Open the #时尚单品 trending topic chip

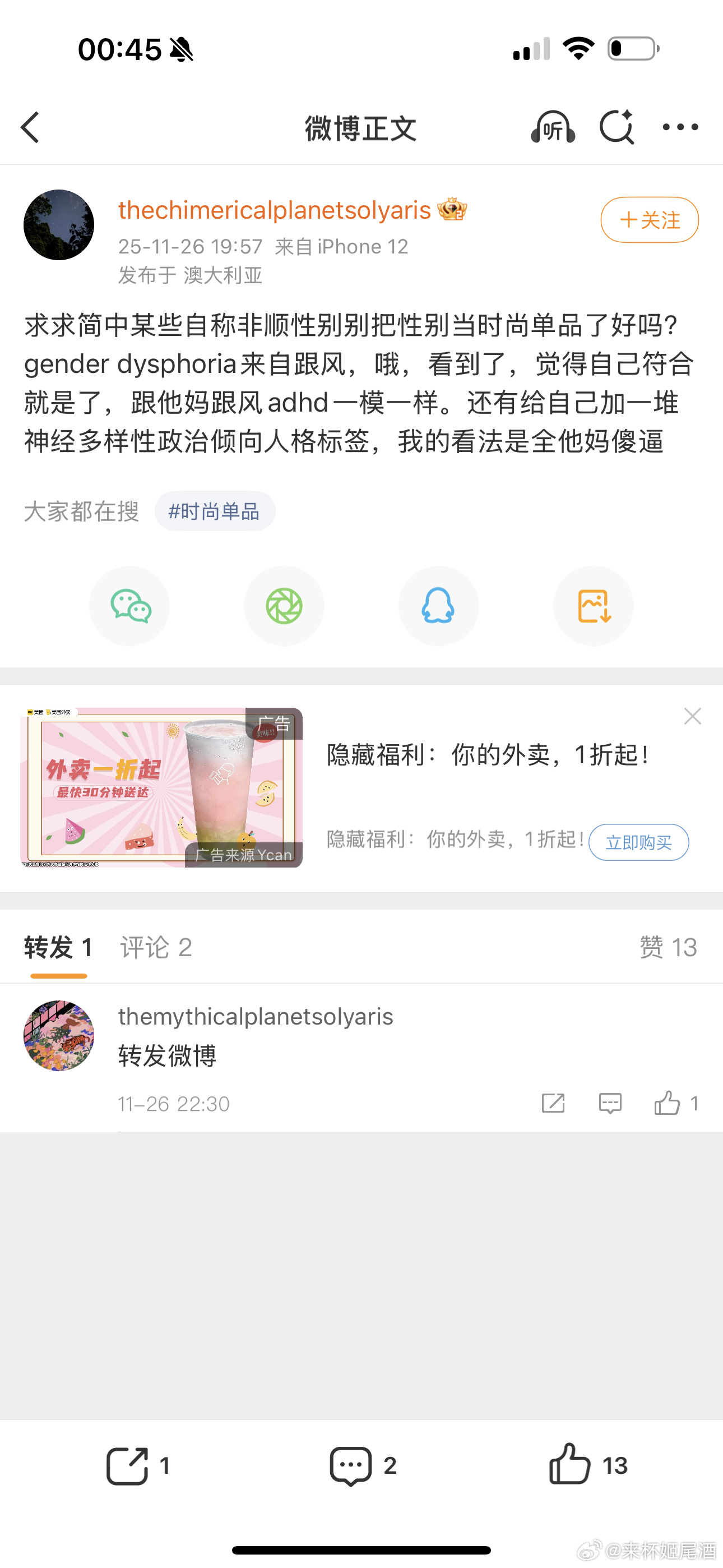[214, 511]
